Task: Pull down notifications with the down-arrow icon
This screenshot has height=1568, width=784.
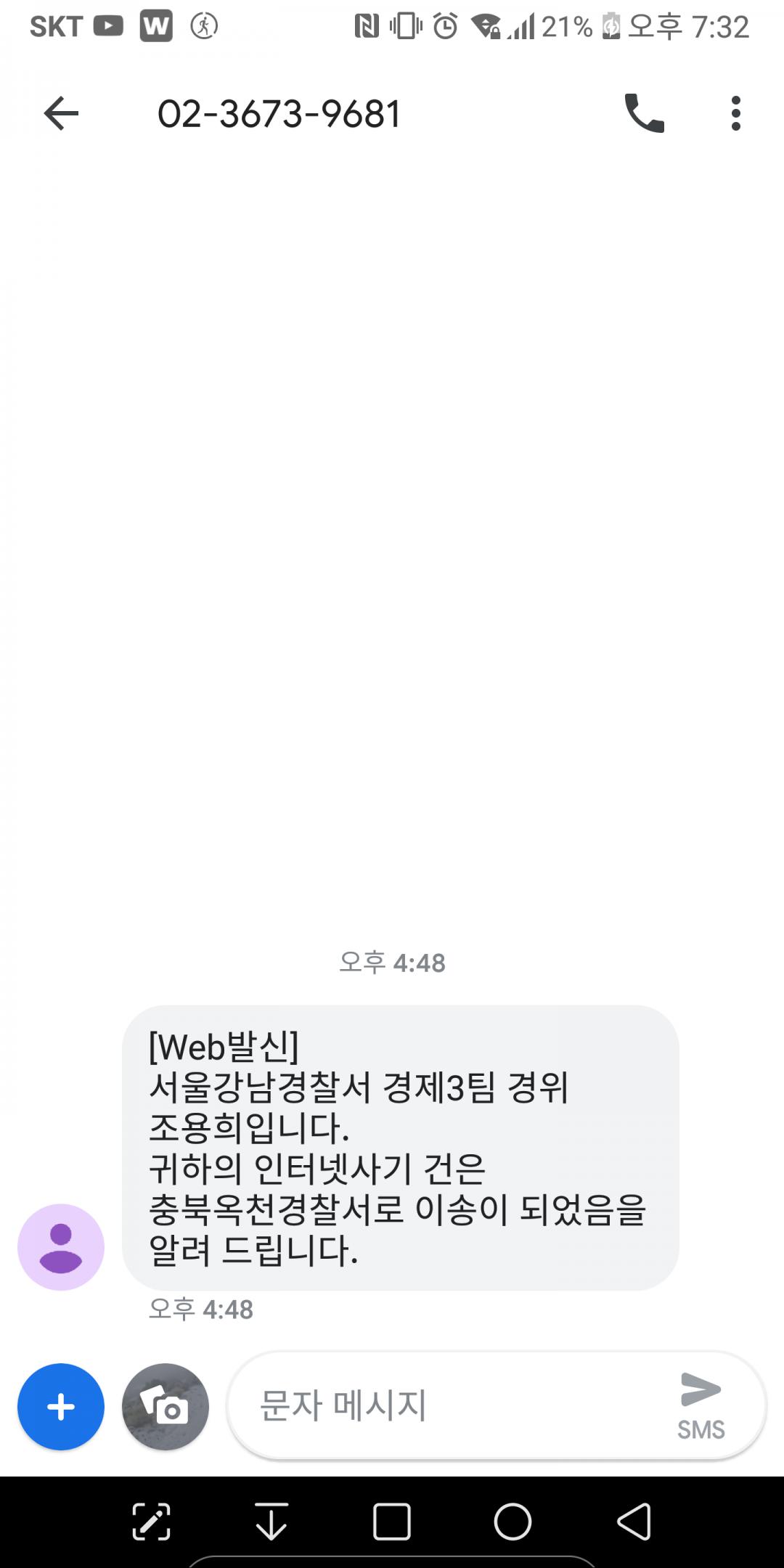Action: point(271,1522)
